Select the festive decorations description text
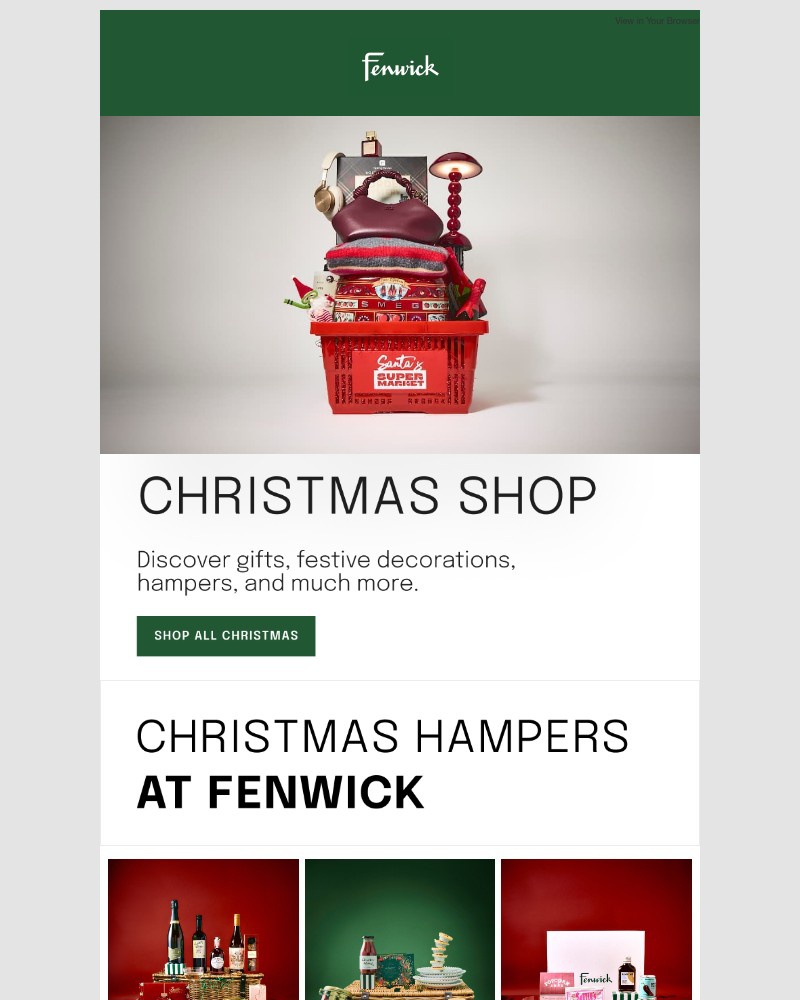The height and width of the screenshot is (1000, 800). point(327,570)
